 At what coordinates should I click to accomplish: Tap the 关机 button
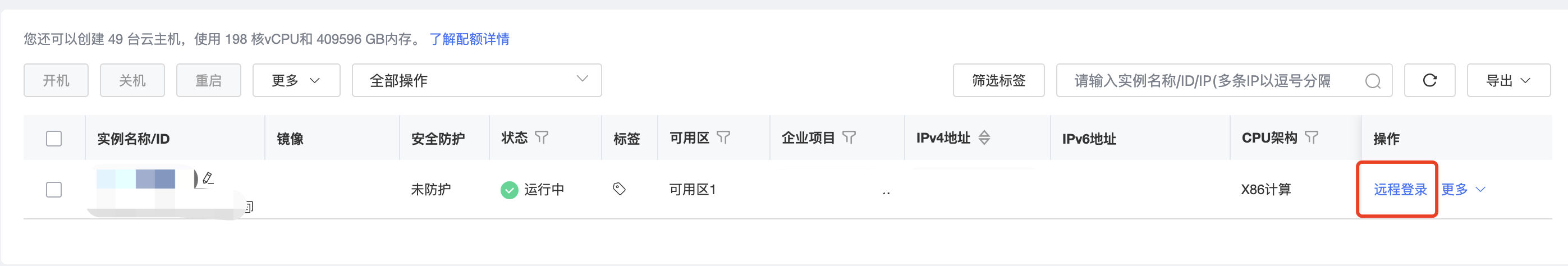point(132,80)
